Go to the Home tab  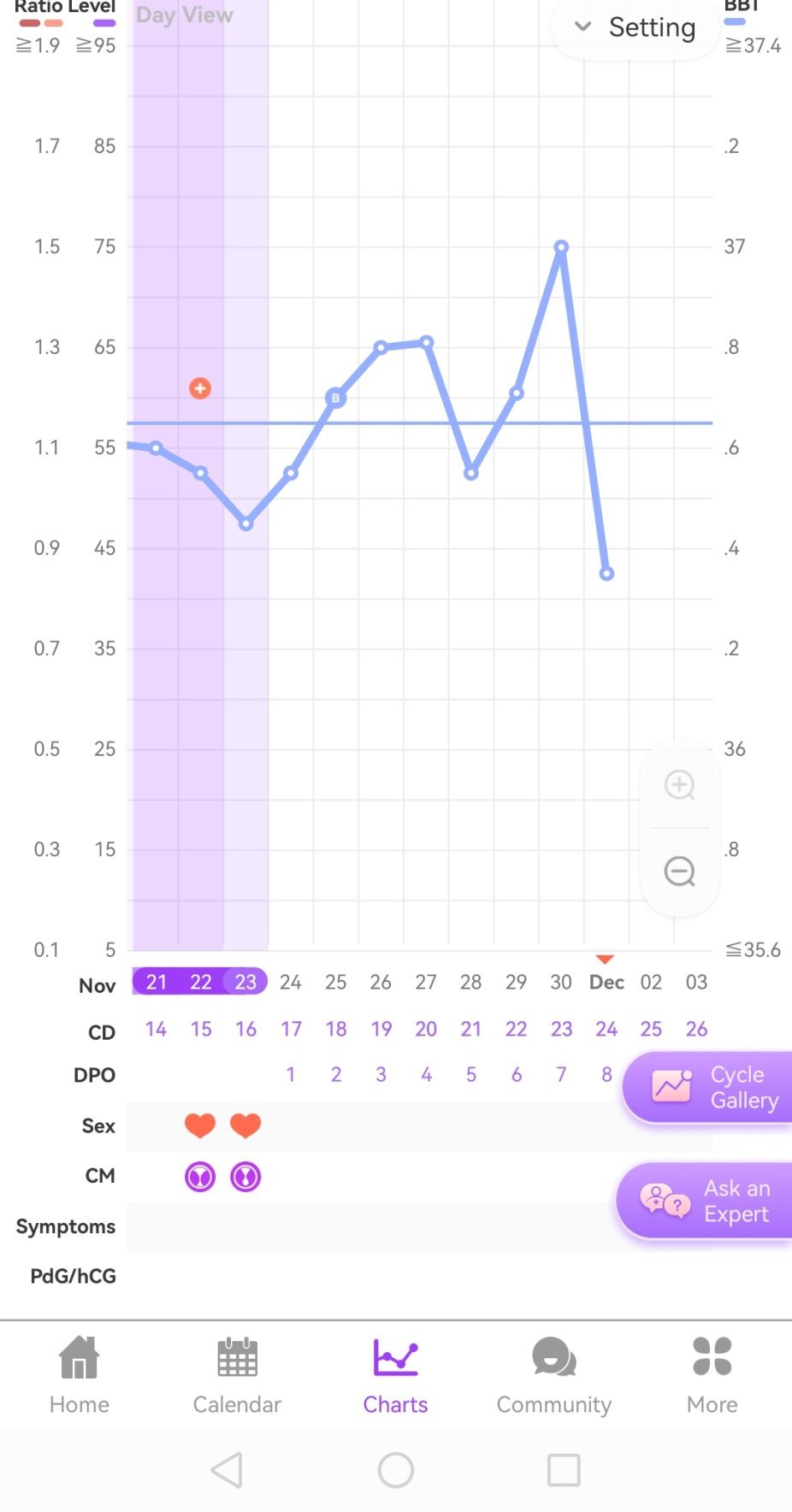80,1374
